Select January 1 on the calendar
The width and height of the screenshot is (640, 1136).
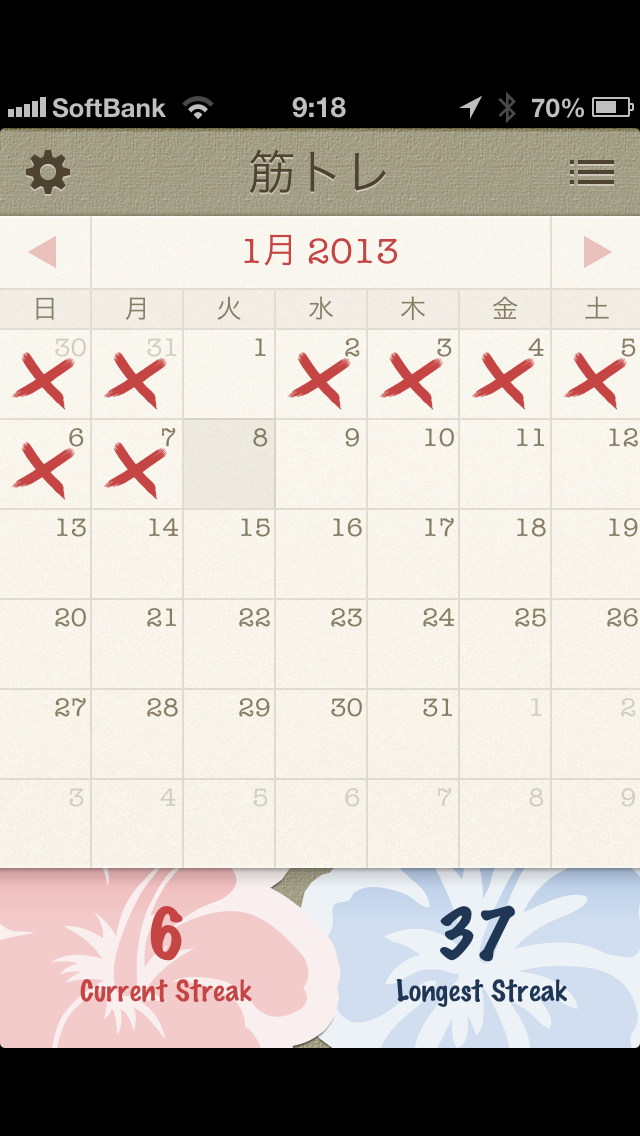(x=229, y=374)
